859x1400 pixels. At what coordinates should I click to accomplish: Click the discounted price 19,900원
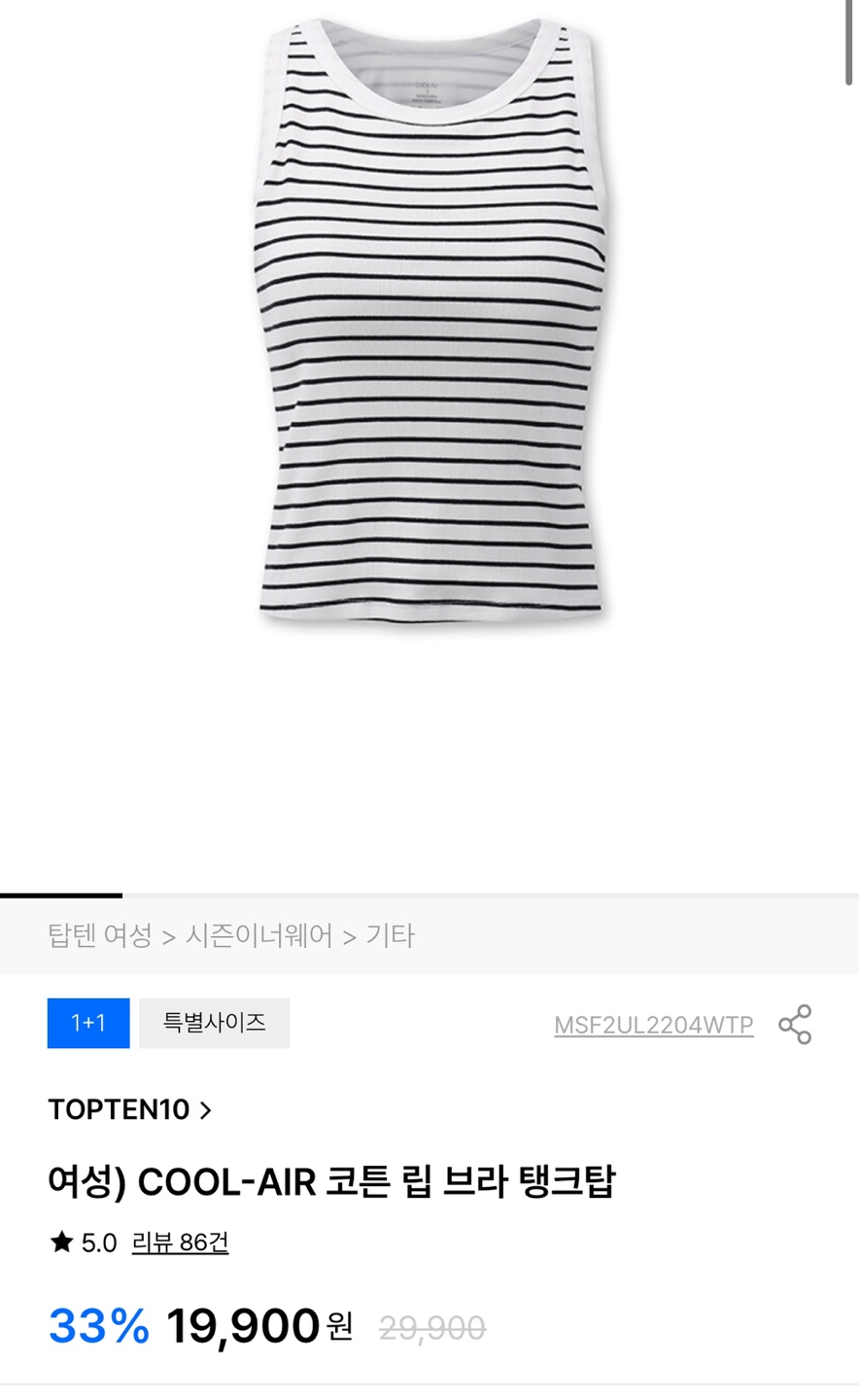[244, 1325]
